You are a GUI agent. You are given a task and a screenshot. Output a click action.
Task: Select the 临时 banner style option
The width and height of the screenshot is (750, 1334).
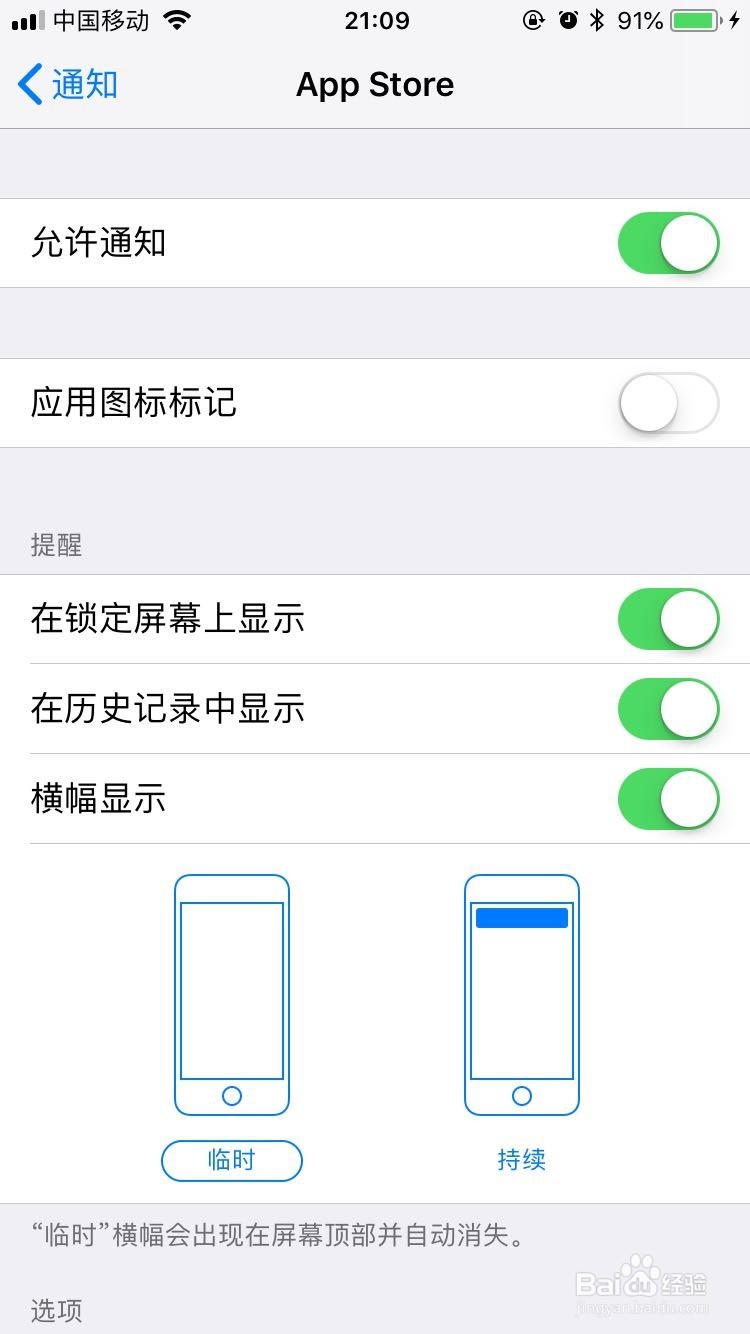[x=231, y=1160]
